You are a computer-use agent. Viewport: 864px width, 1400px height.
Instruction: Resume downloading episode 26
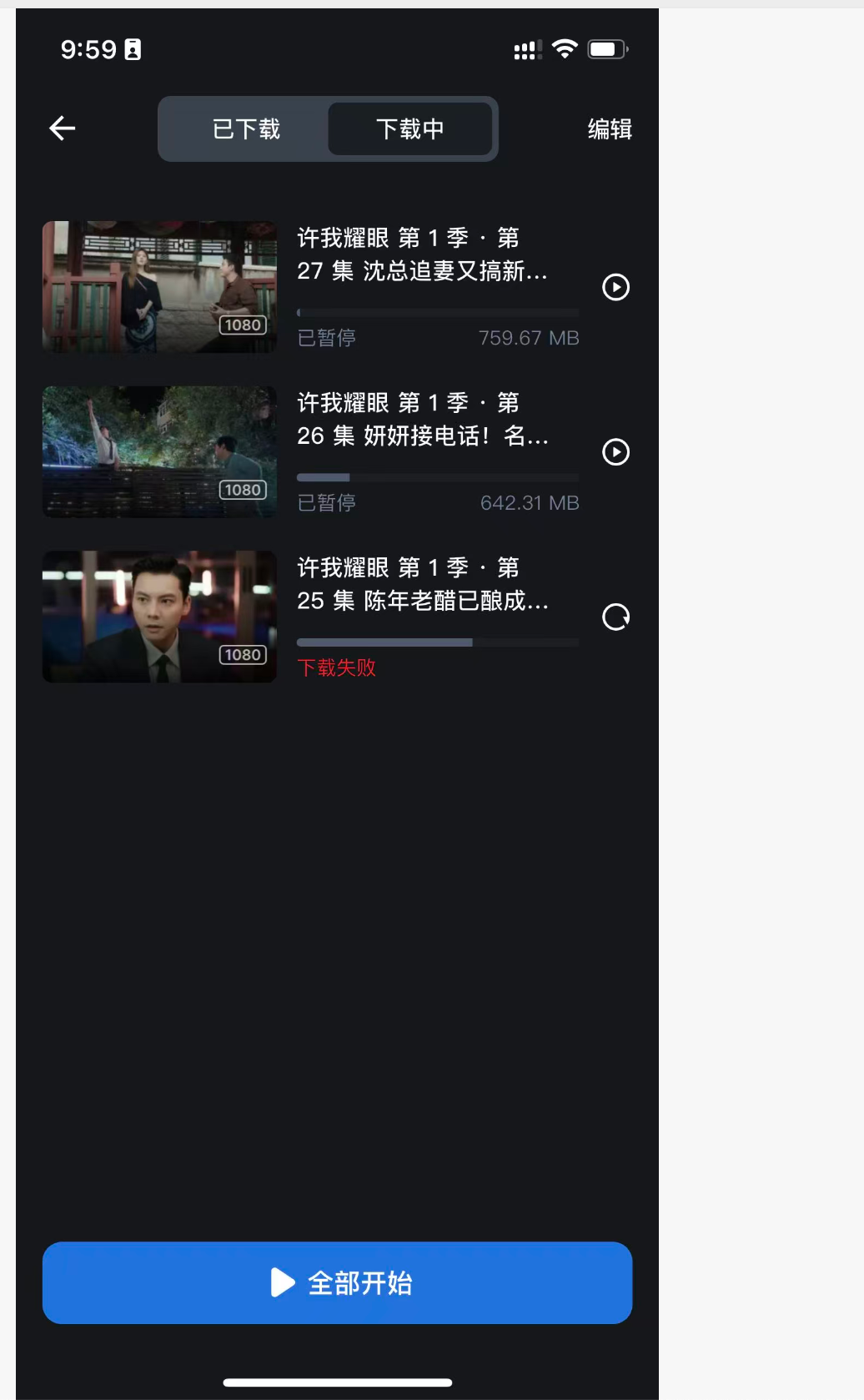point(615,452)
